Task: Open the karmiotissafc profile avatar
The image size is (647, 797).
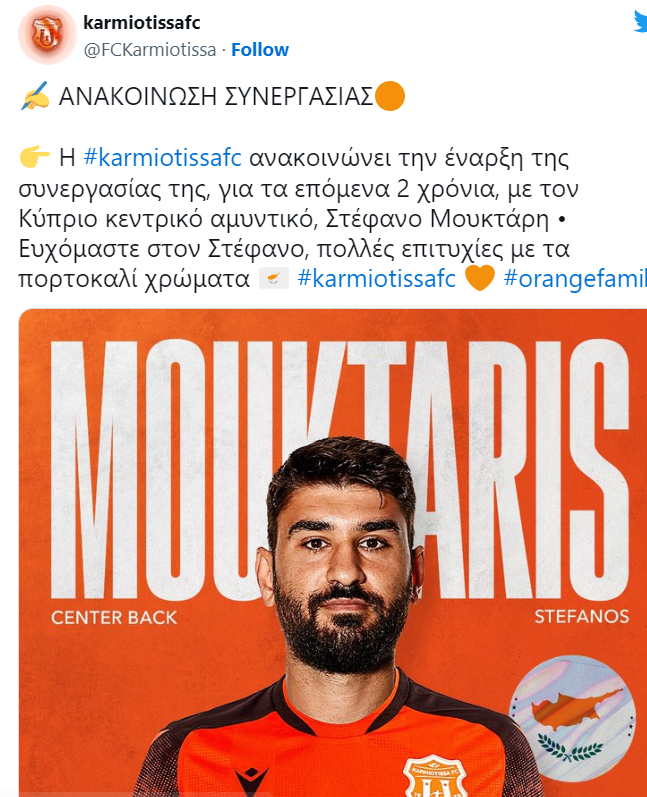Action: tap(47, 35)
